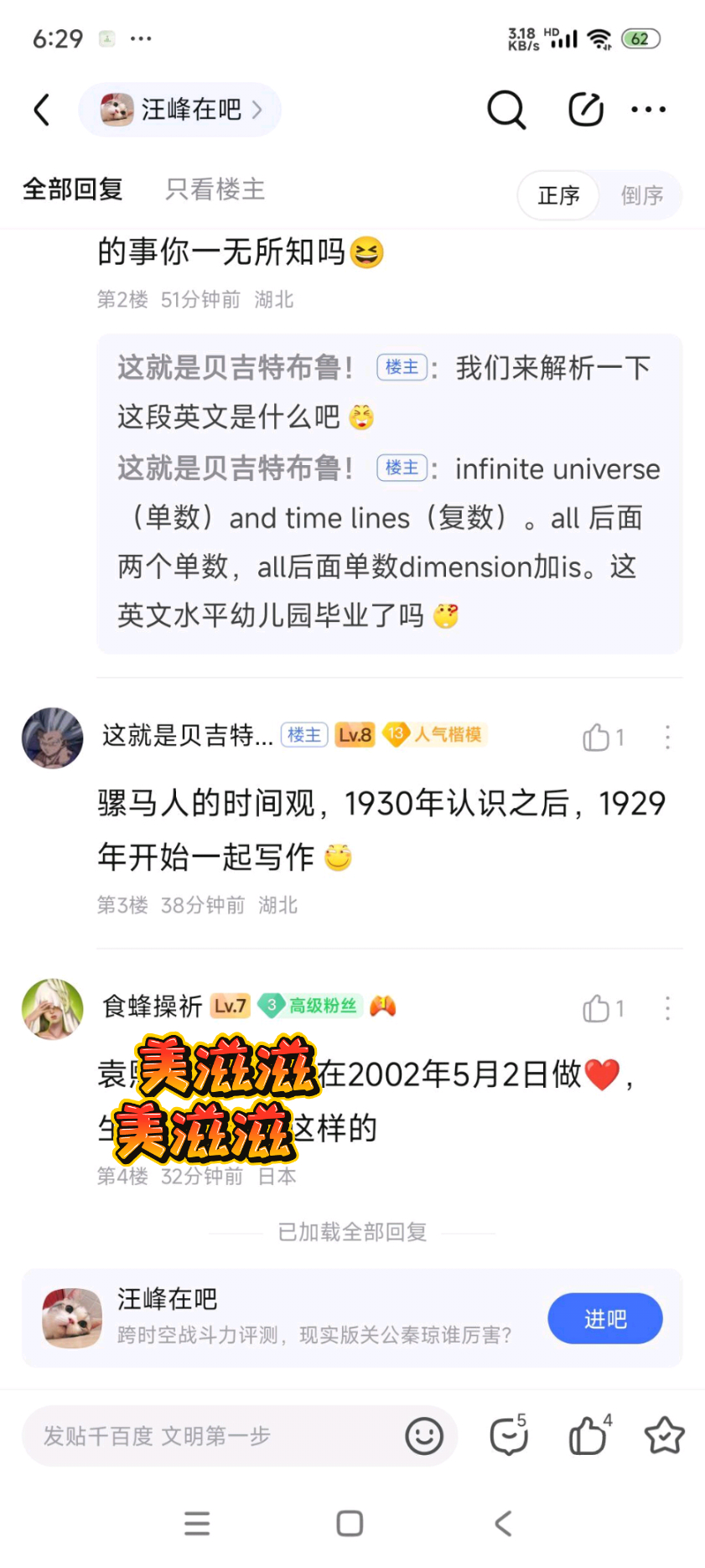Like the 第3楼 reply about 1930年
Image resolution: width=705 pixels, height=1568 pixels.
click(602, 737)
